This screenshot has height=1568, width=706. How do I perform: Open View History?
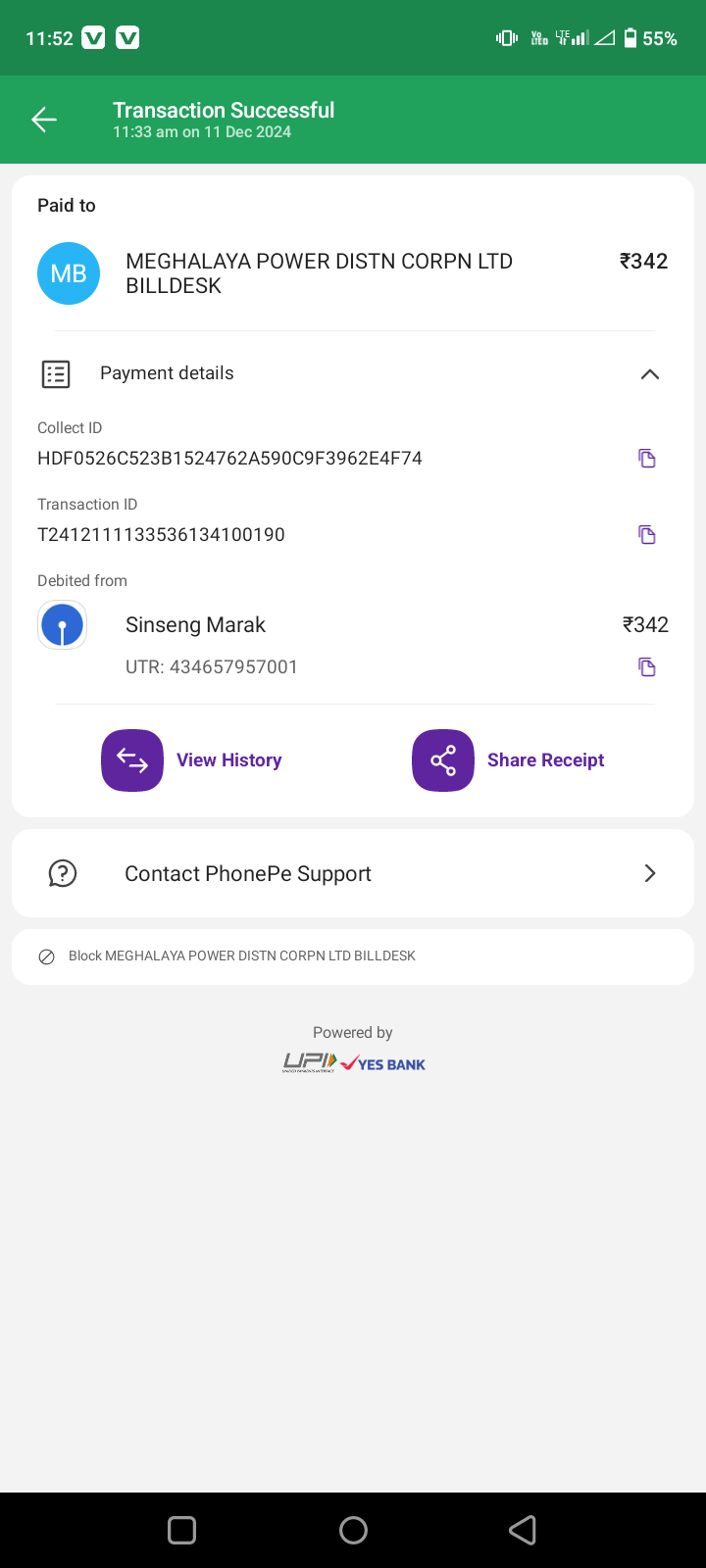(192, 760)
